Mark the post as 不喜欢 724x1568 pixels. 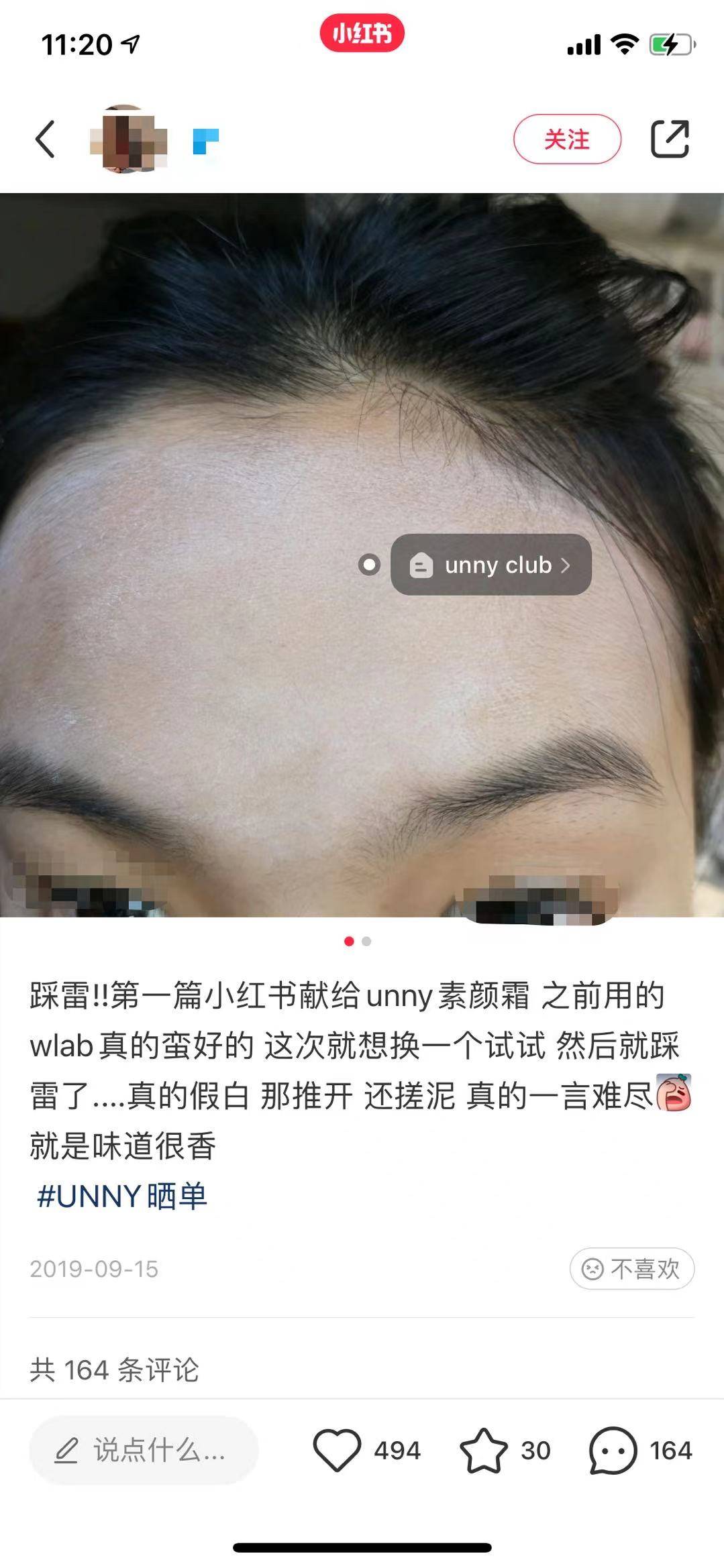[x=631, y=1268]
